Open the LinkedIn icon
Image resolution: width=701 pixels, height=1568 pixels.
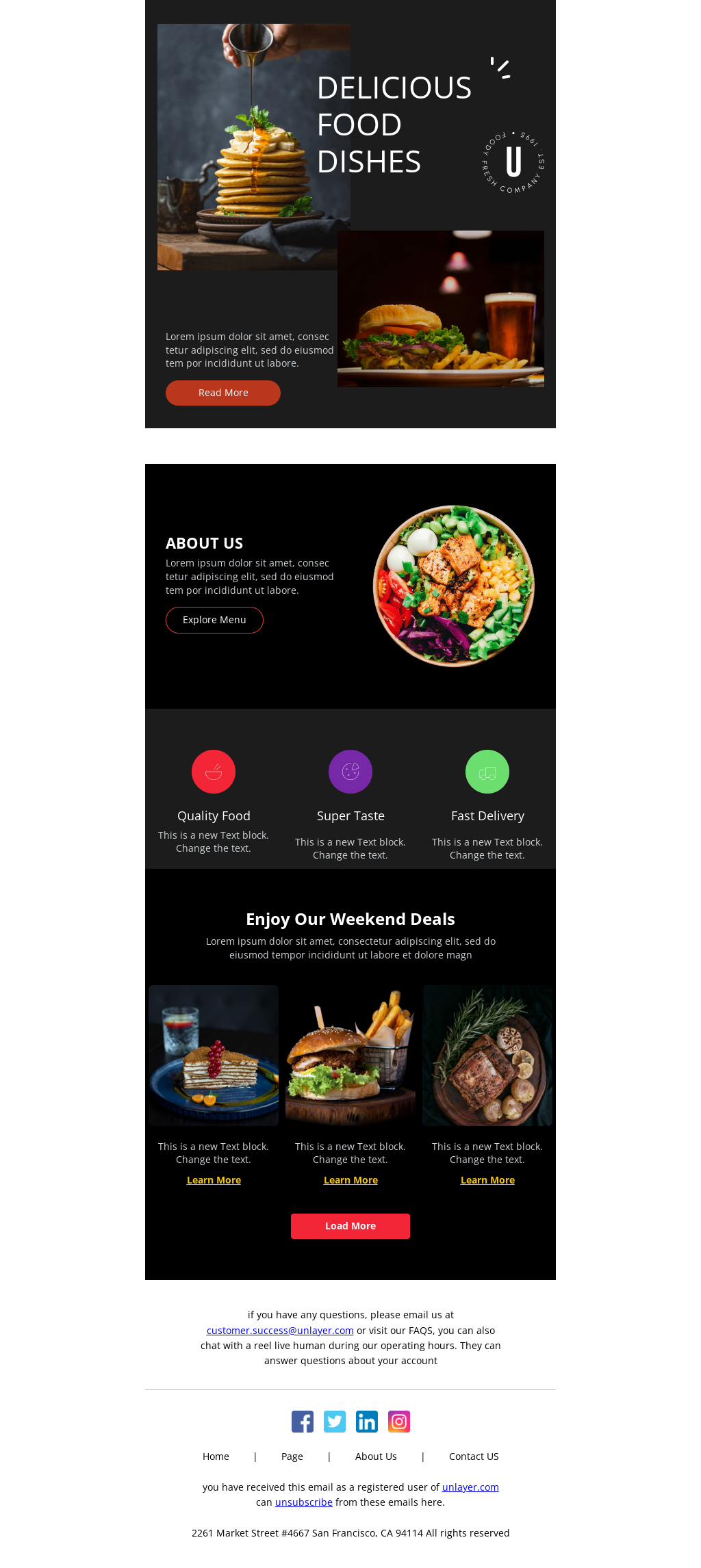click(367, 1422)
